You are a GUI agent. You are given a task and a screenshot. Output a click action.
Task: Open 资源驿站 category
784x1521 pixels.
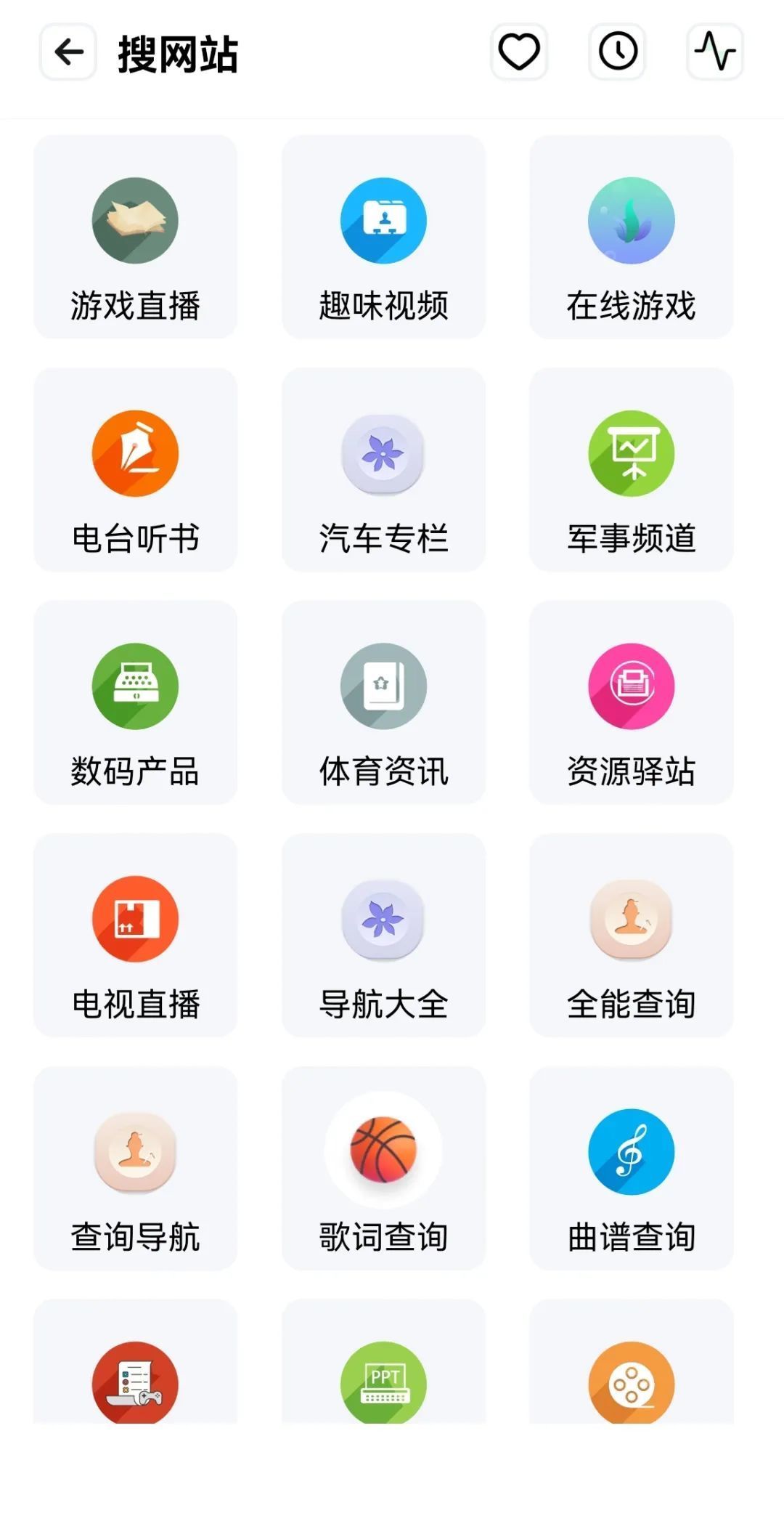[631, 702]
